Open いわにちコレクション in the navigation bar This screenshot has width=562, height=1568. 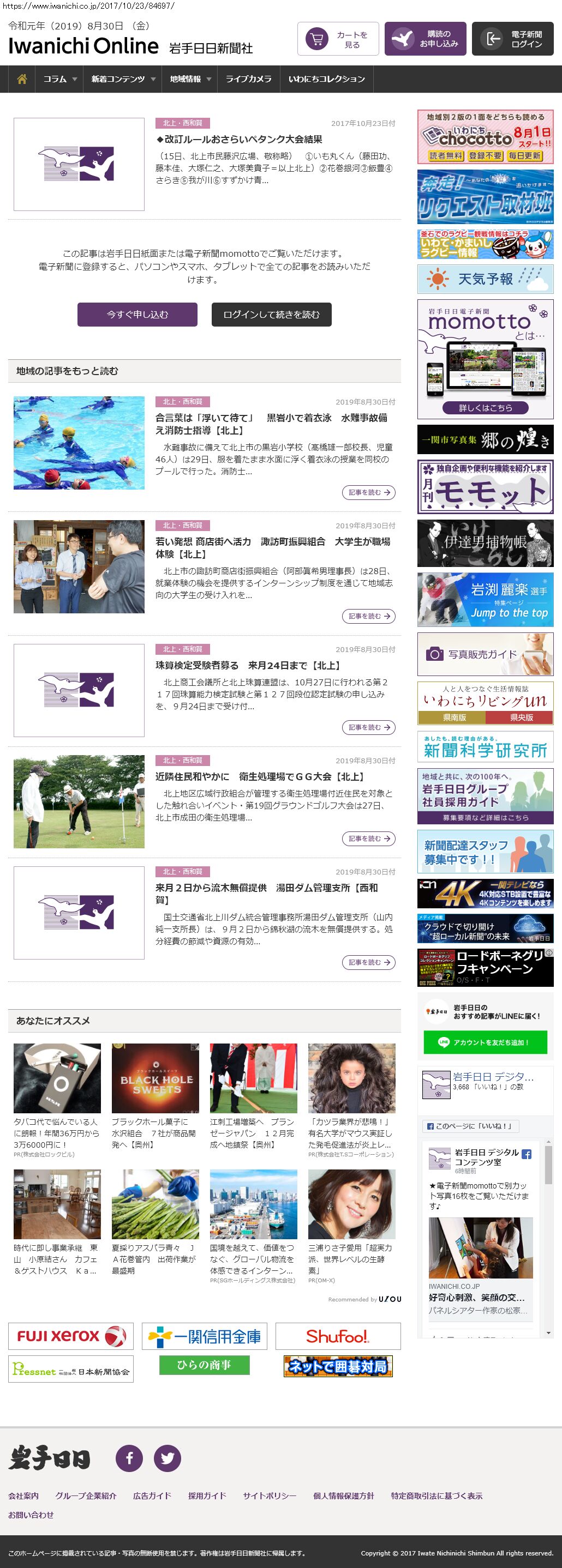tap(326, 79)
